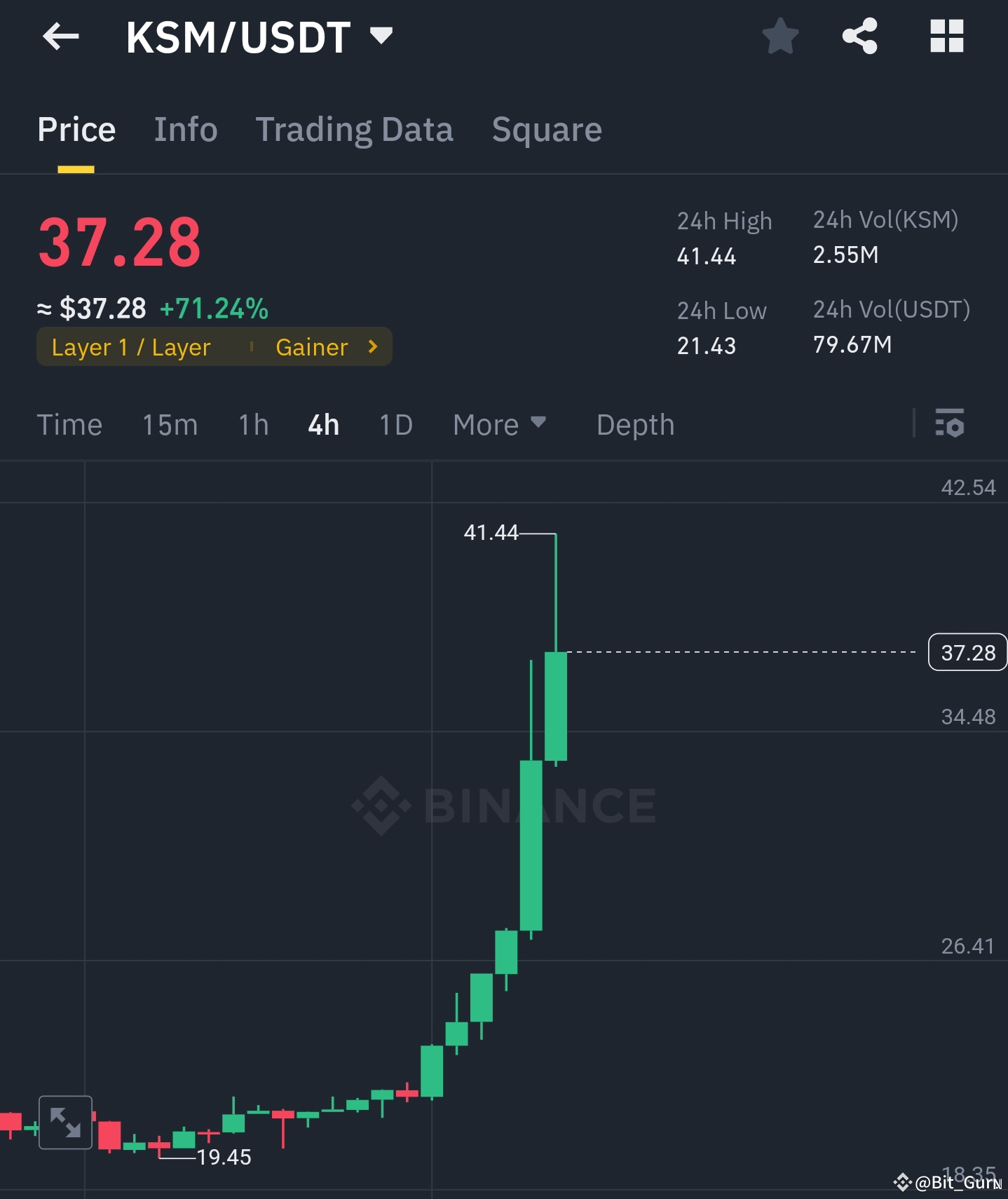Open chart indicator settings icon beside Depth
Viewport: 1008px width, 1199px height.
pos(950,424)
